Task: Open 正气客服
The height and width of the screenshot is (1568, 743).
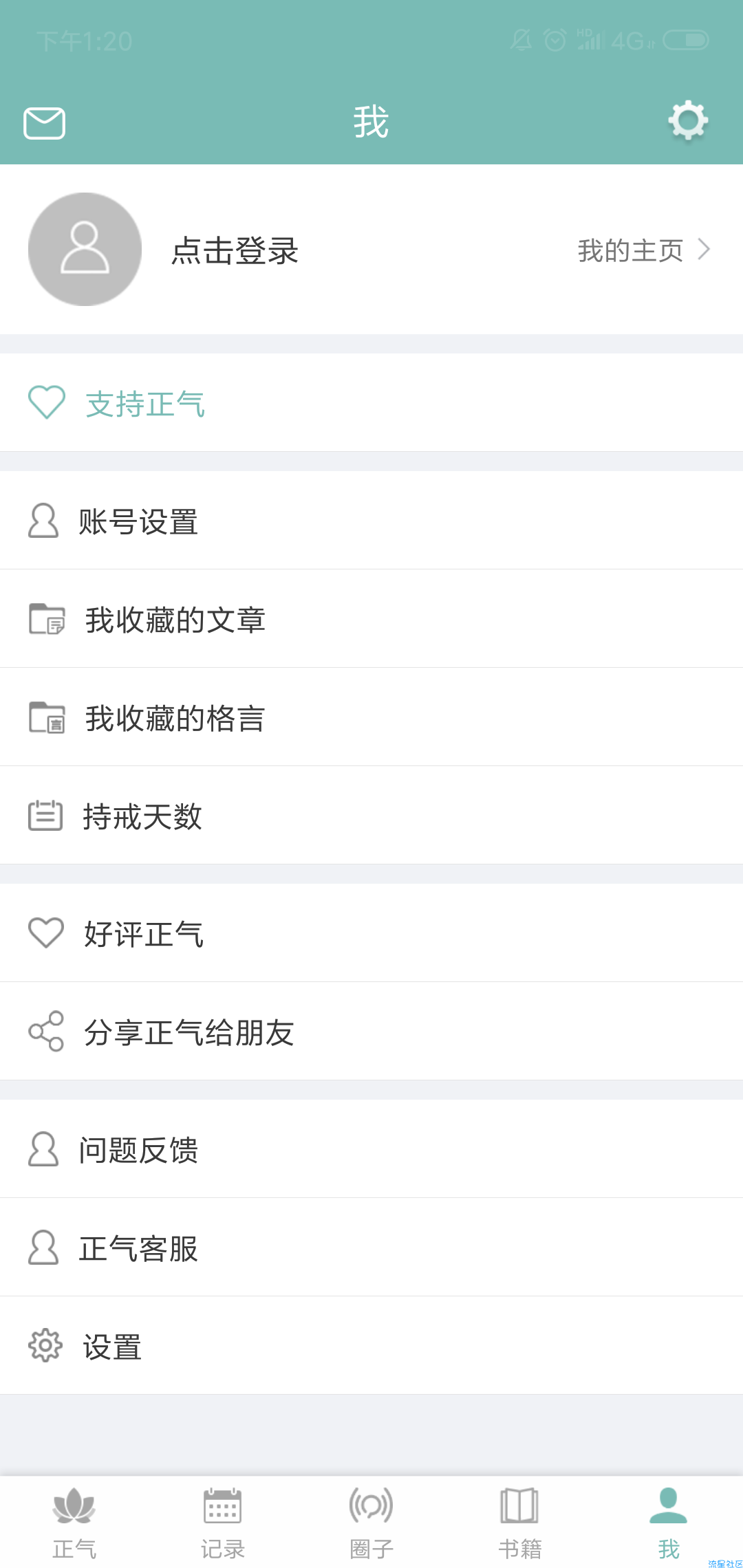Action: [x=371, y=1248]
